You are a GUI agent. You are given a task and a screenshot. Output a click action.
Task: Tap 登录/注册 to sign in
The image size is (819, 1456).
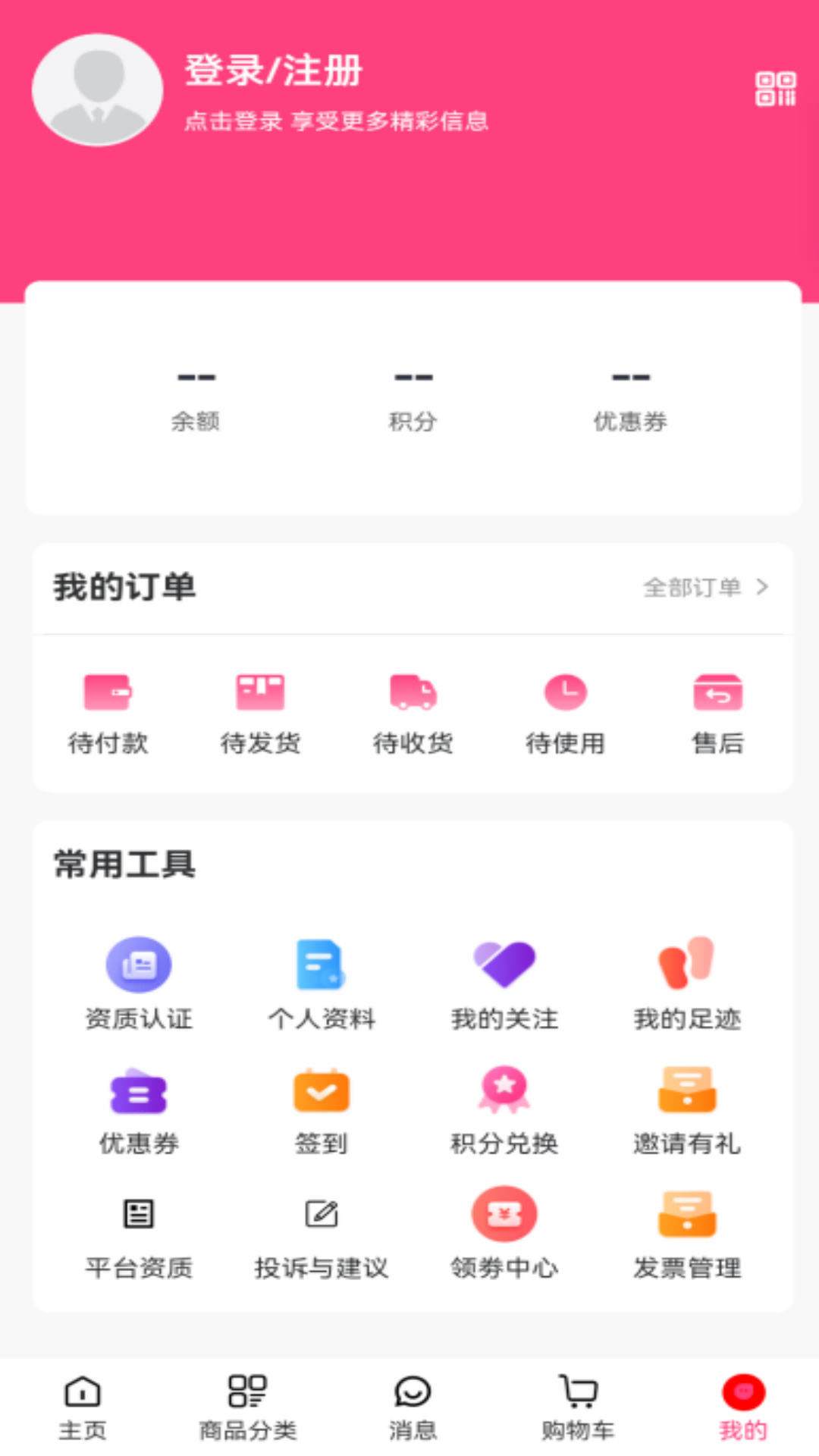click(274, 71)
